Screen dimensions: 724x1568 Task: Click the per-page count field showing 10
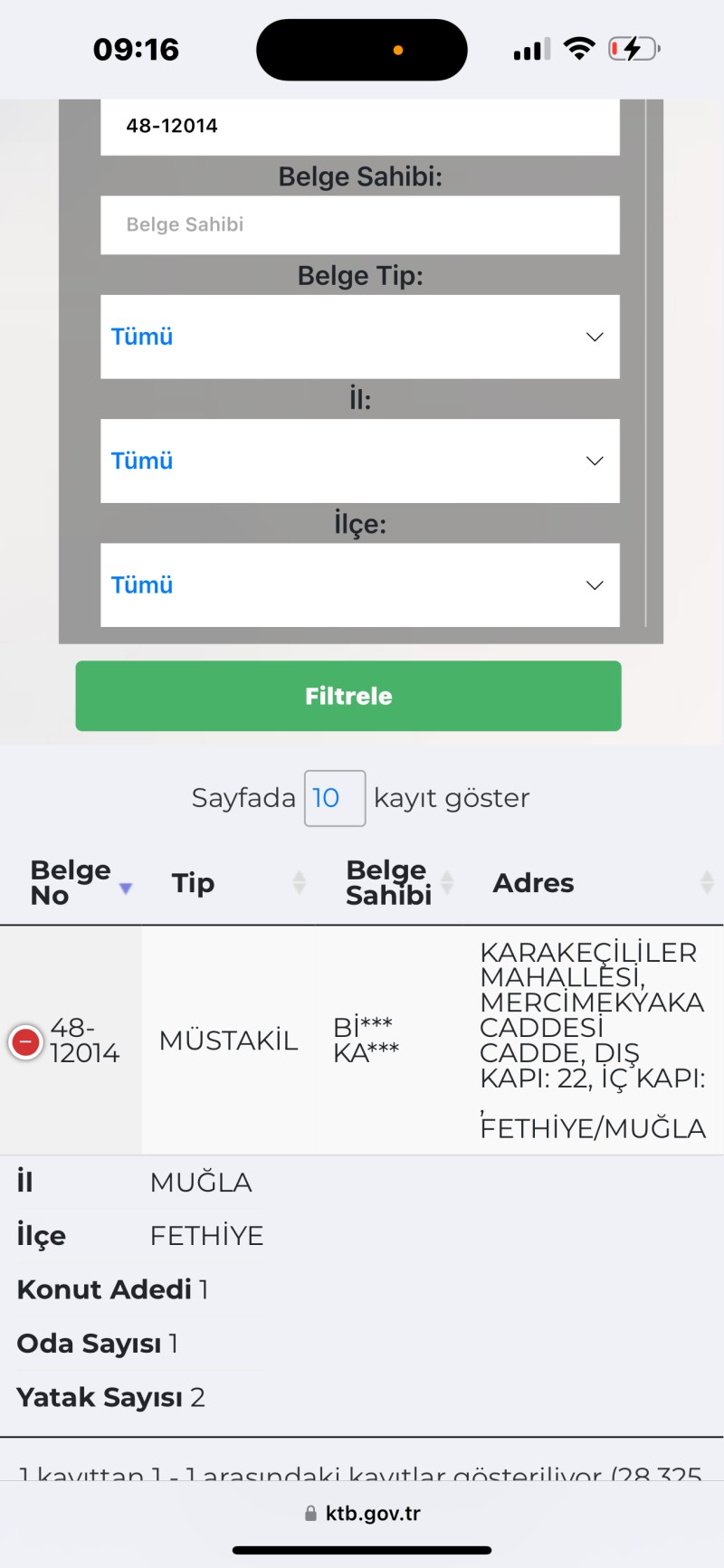pos(335,798)
